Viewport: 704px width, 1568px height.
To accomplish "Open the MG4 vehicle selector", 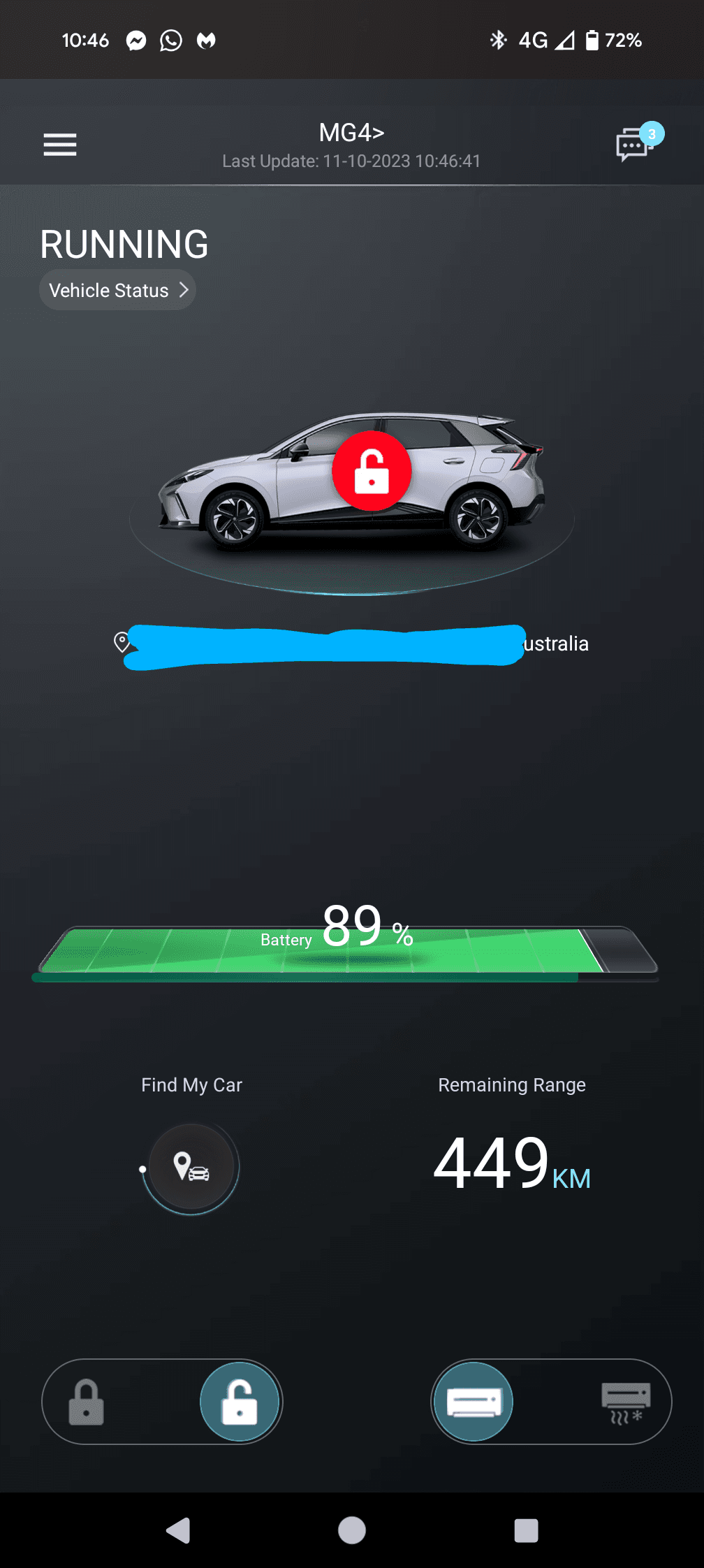I will coord(351,133).
